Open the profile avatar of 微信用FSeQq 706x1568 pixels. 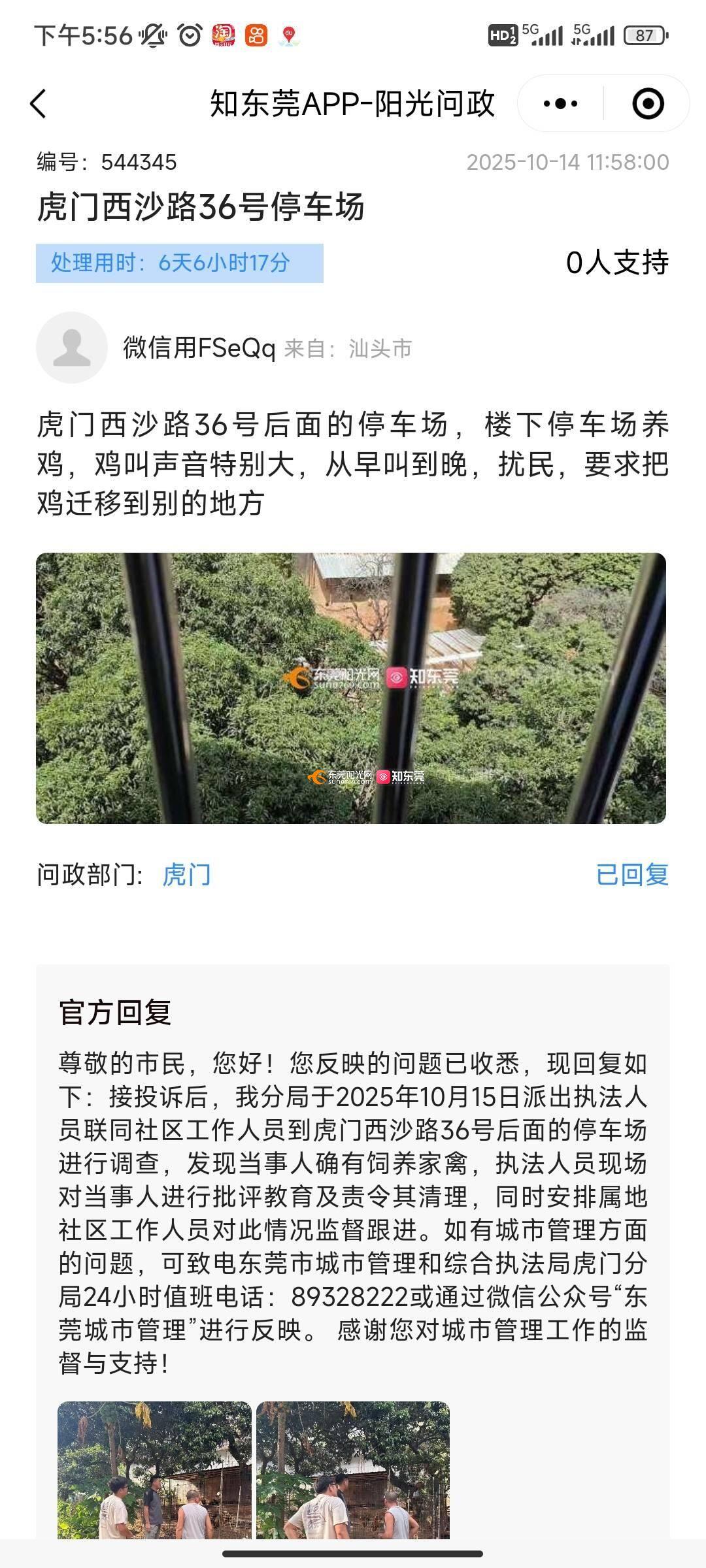(72, 348)
